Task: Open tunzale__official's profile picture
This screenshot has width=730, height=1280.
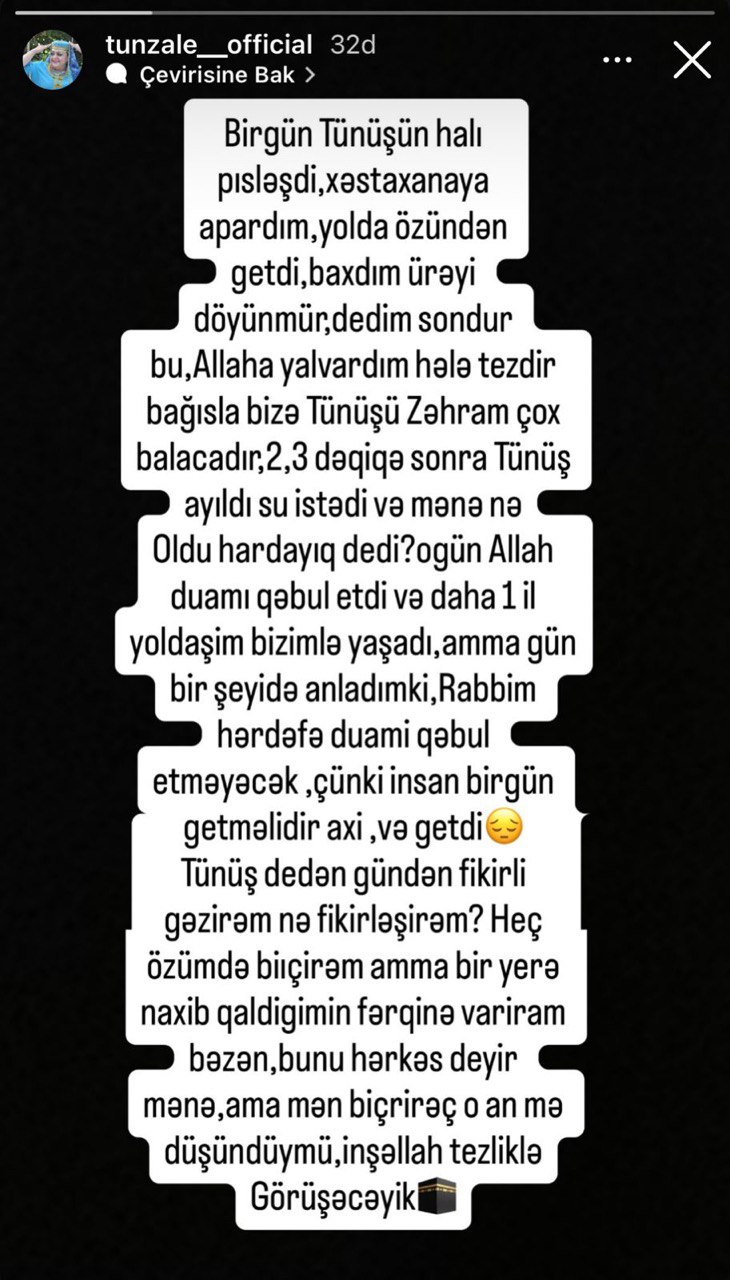Action: point(52,60)
